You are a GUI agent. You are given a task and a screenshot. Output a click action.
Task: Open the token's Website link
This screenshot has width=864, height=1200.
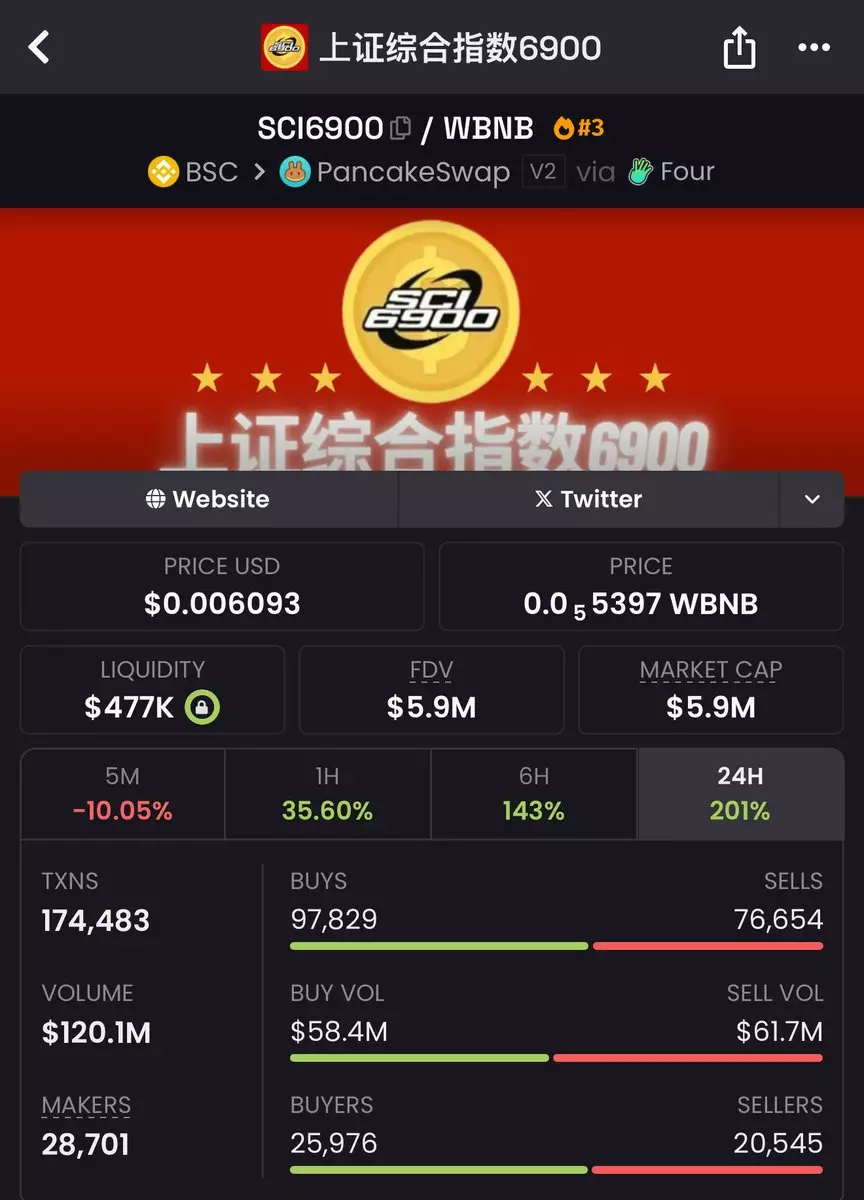(x=208, y=499)
